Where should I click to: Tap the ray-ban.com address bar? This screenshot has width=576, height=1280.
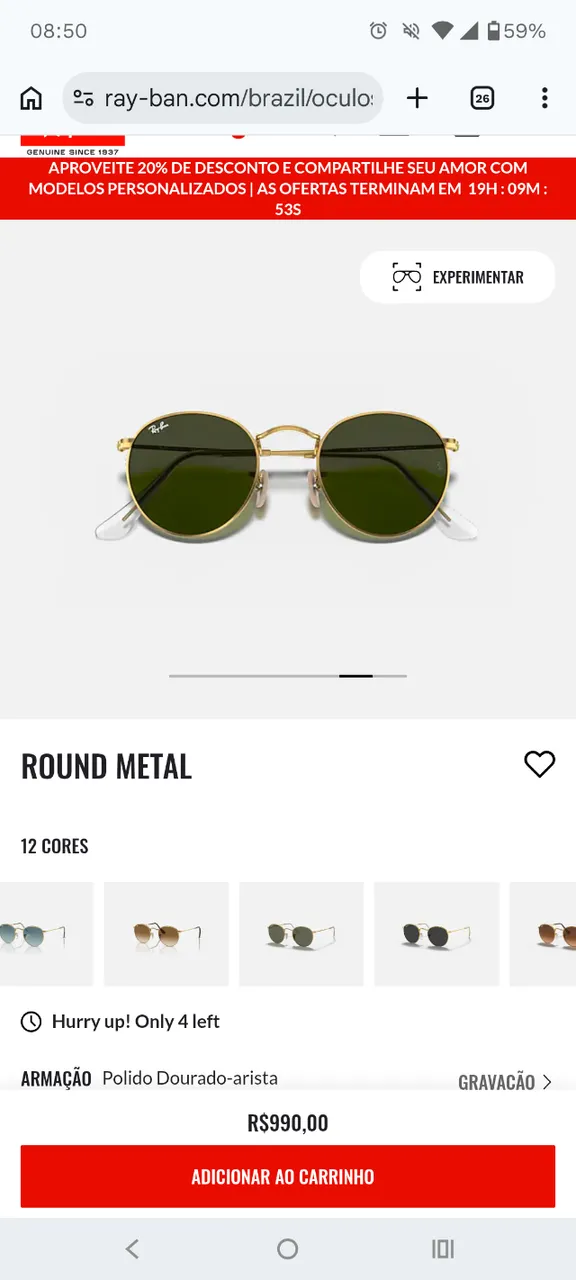[223, 98]
